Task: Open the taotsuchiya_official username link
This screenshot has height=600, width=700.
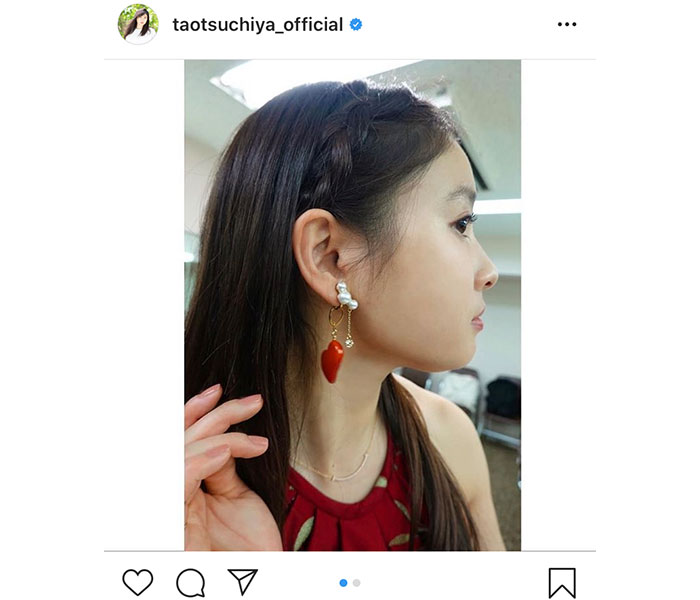Action: point(257,24)
